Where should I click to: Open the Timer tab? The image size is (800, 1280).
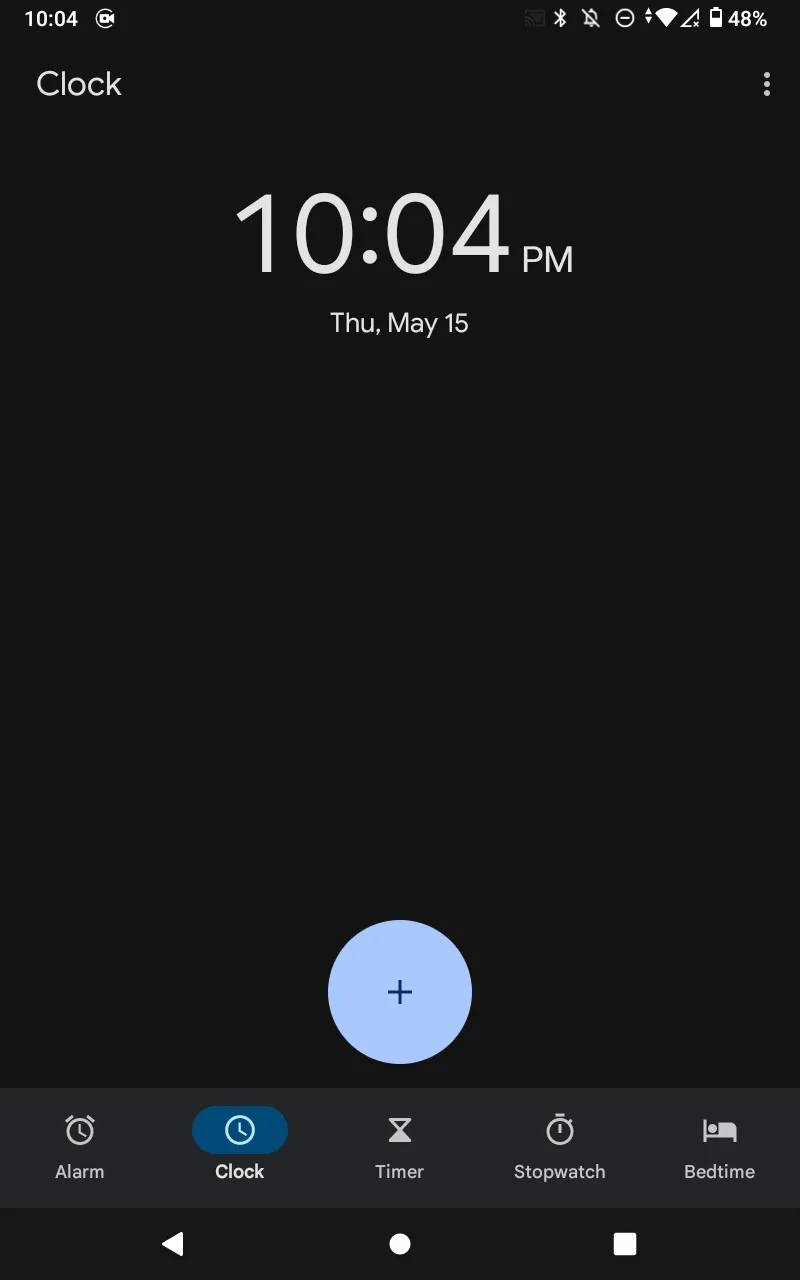[400, 1148]
